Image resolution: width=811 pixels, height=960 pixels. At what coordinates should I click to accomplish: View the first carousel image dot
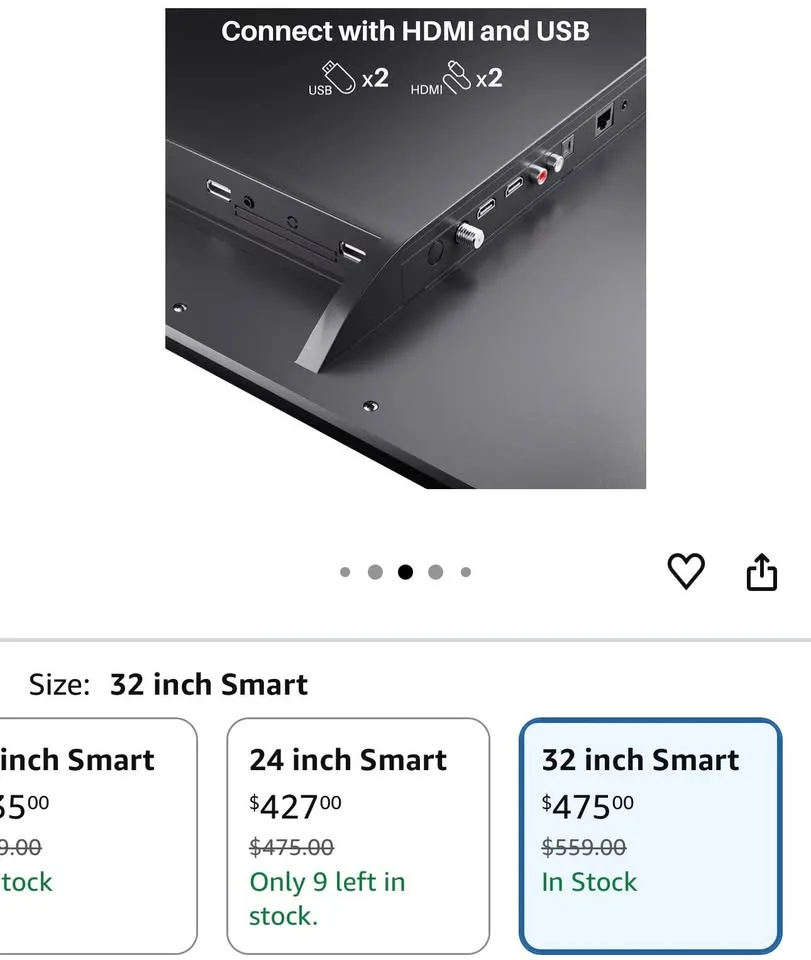[345, 571]
